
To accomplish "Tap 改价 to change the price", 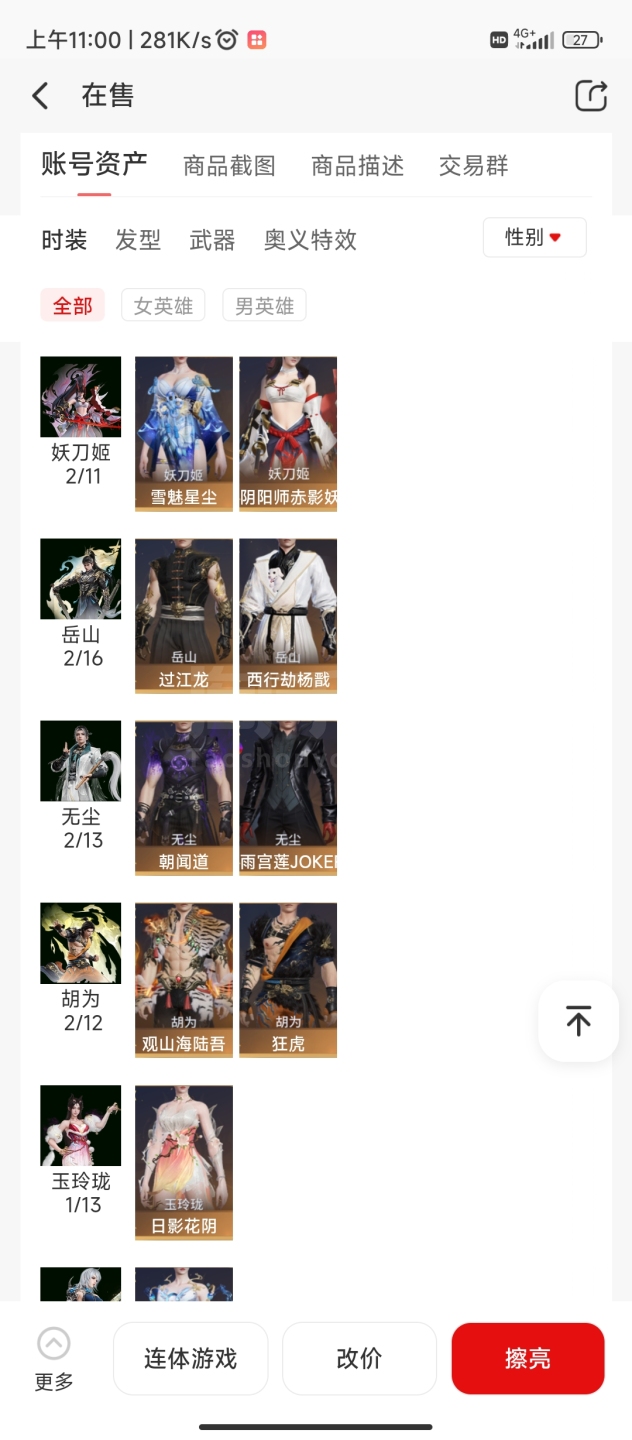I will point(359,1359).
